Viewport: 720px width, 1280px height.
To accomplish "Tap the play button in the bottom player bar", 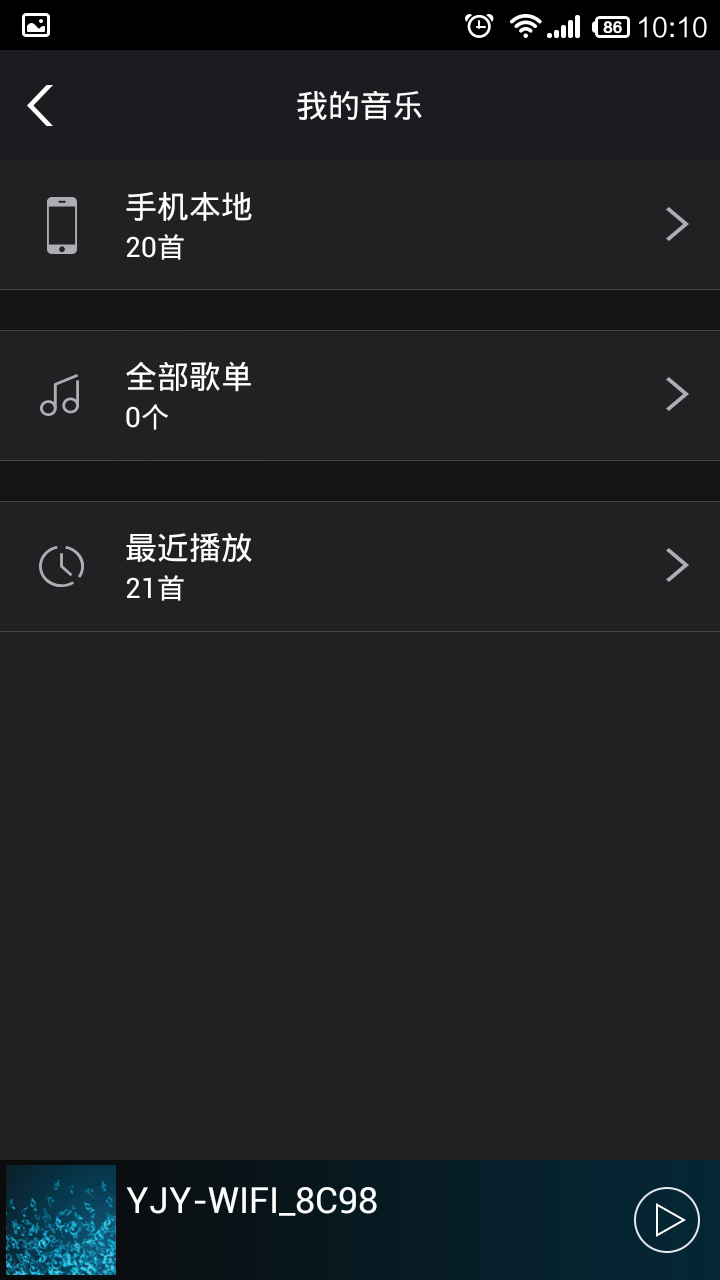I will (667, 1220).
